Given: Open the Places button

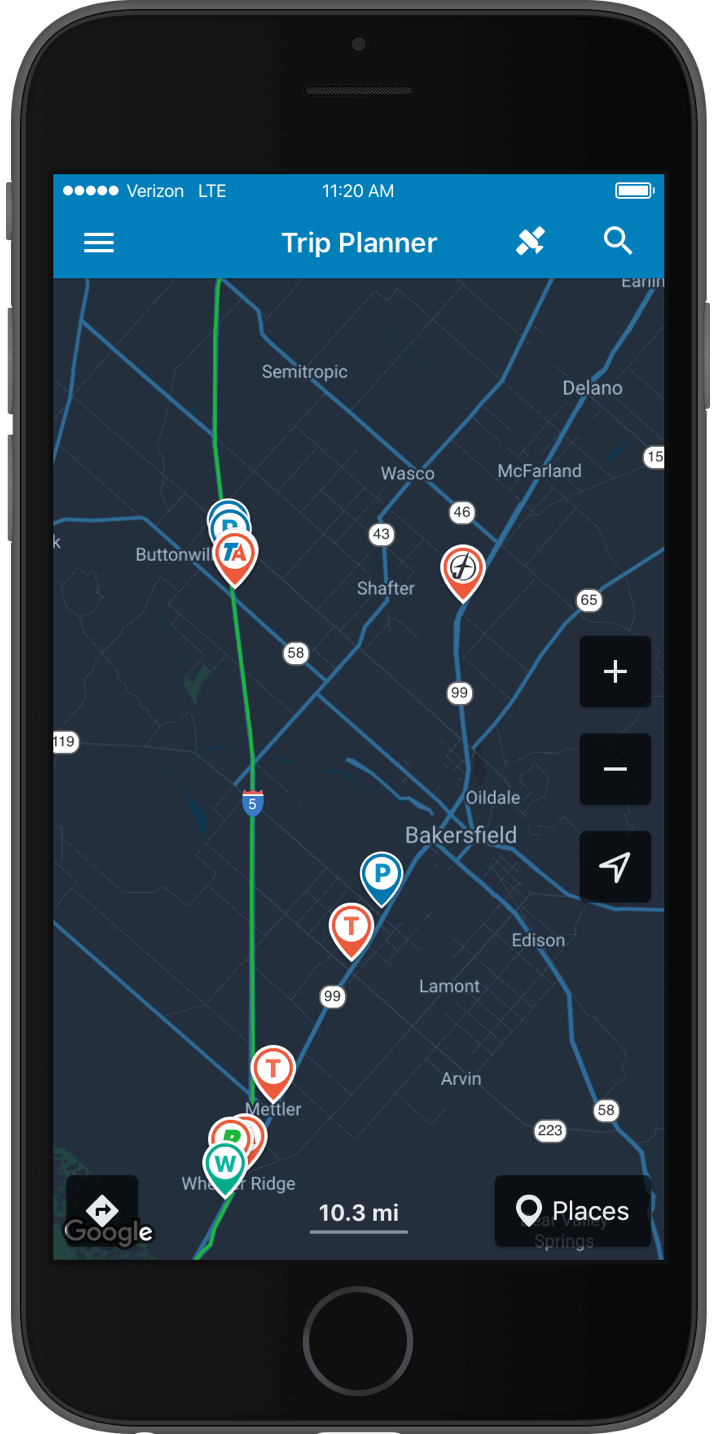Looking at the screenshot, I should click(573, 1211).
